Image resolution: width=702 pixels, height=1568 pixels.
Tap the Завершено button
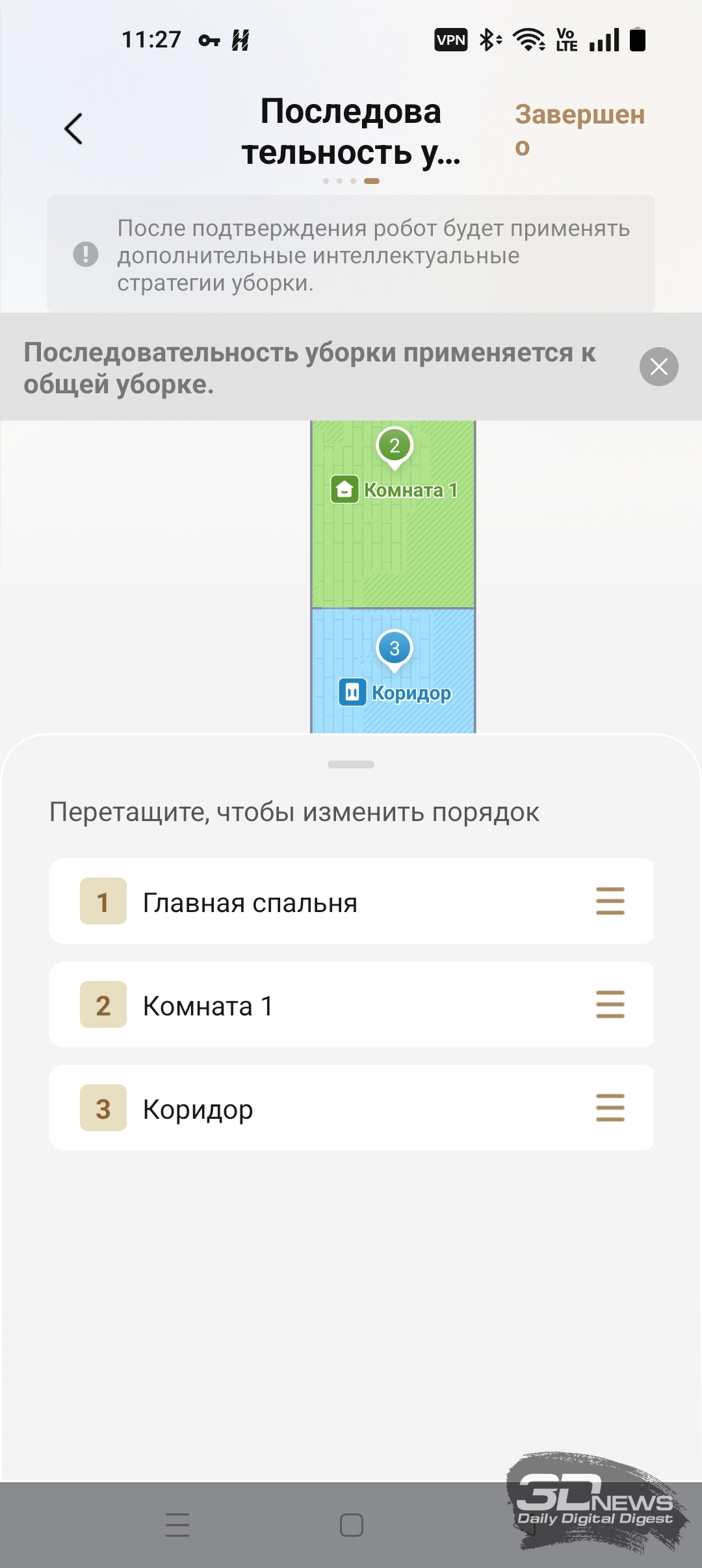578,130
